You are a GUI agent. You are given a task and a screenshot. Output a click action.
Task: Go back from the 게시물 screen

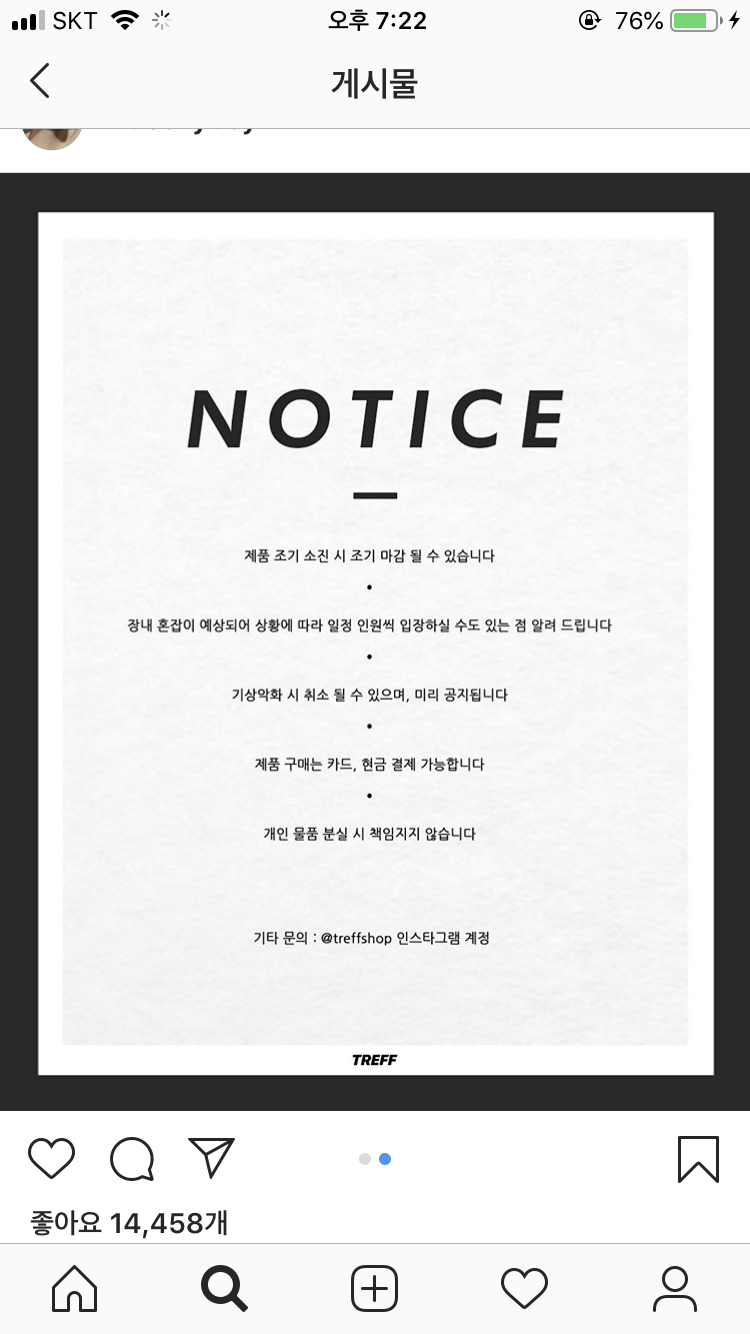point(39,81)
